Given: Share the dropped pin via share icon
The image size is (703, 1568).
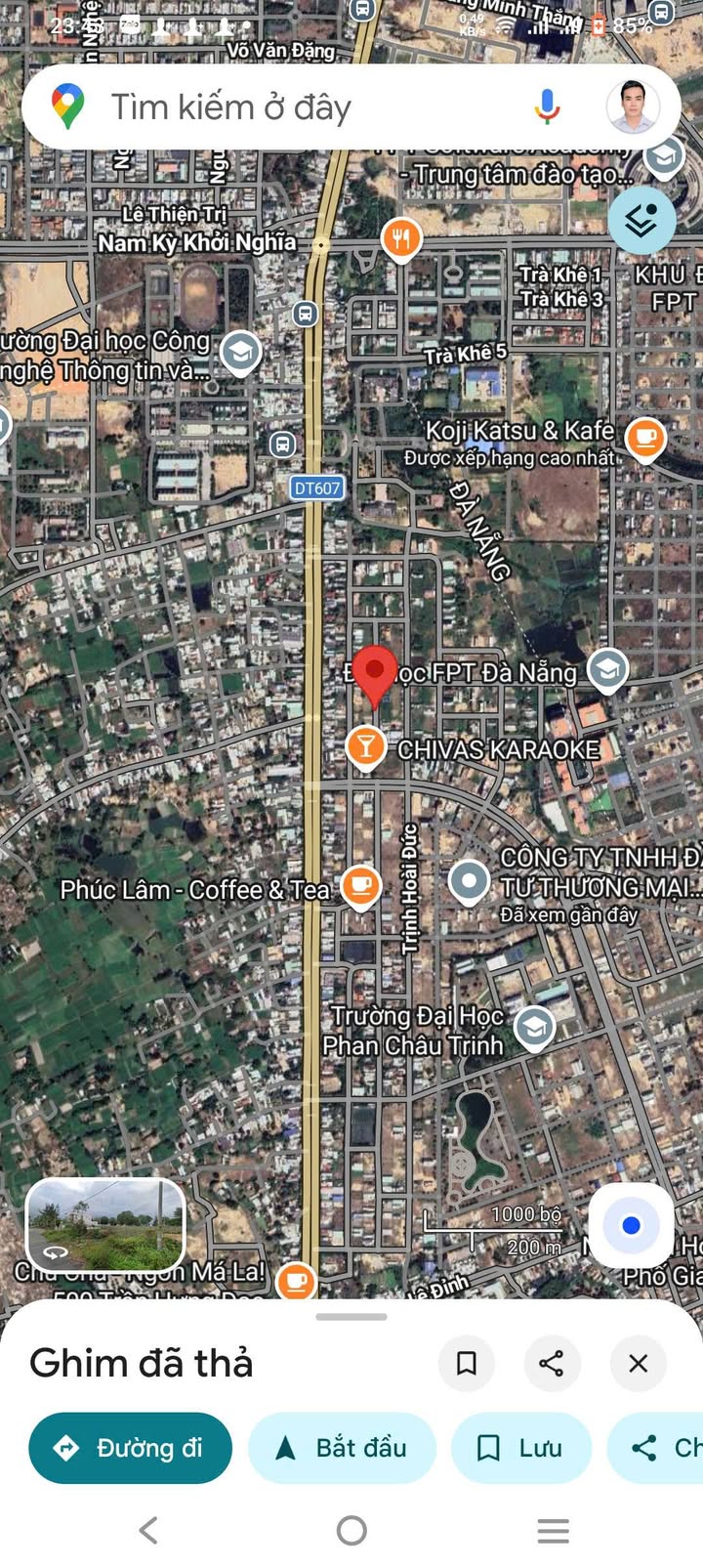Looking at the screenshot, I should [552, 1363].
